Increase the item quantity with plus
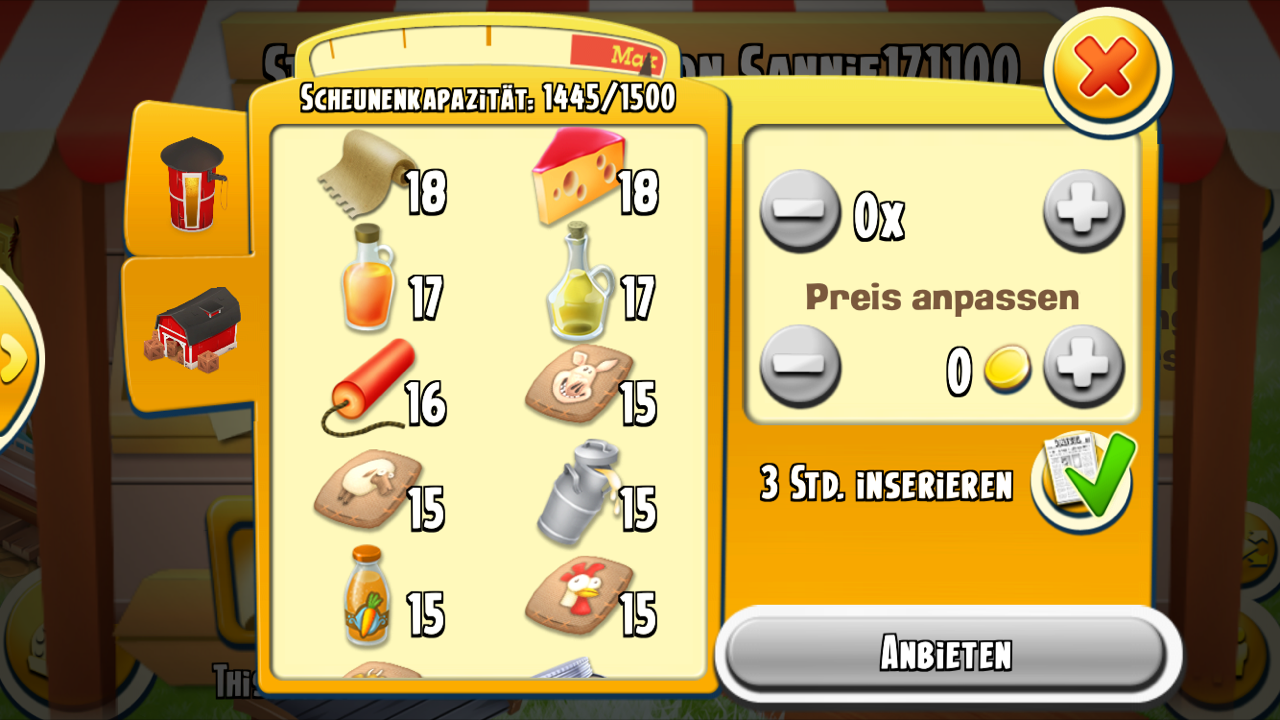This screenshot has height=720, width=1280. [x=1084, y=212]
